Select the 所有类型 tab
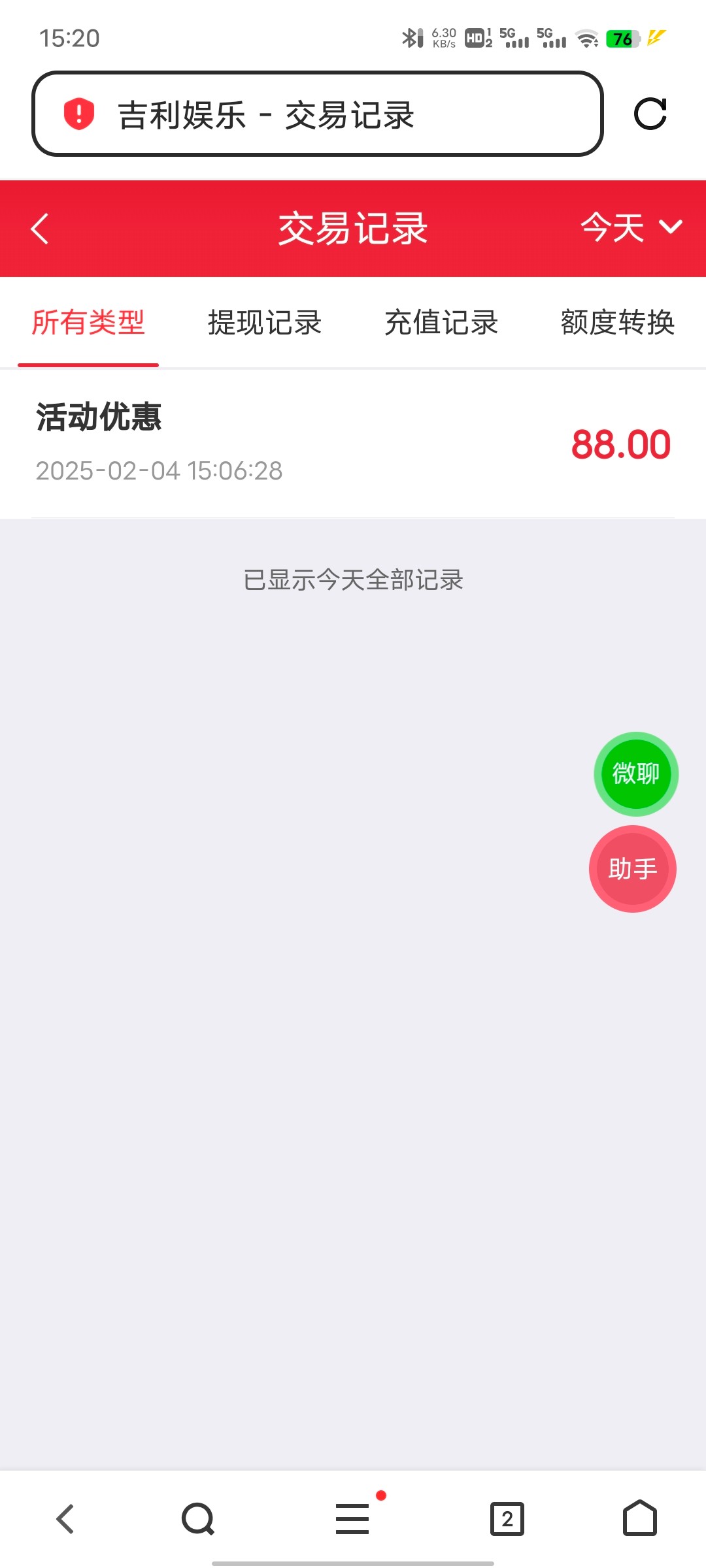Viewport: 706px width, 1568px height. tap(88, 323)
